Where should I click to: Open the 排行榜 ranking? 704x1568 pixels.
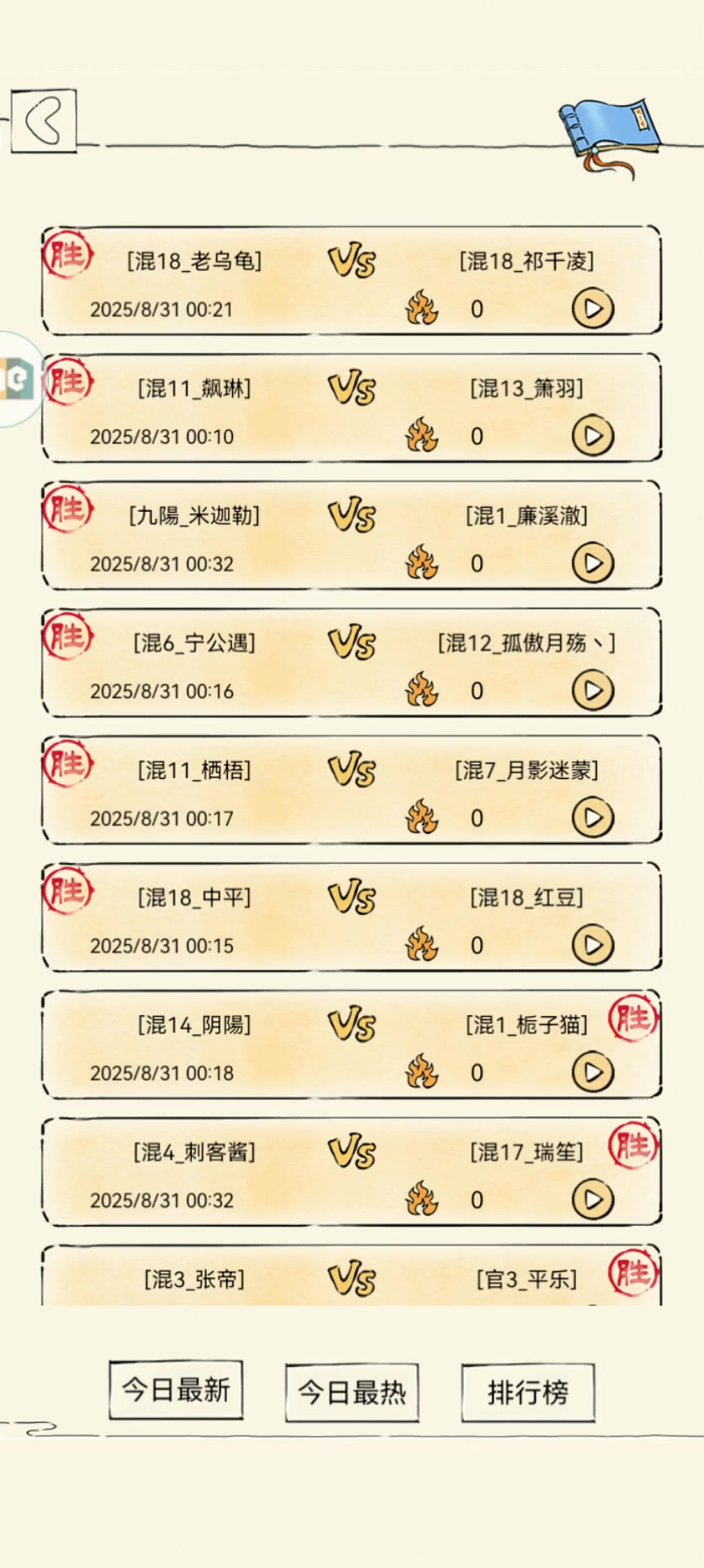[528, 1392]
